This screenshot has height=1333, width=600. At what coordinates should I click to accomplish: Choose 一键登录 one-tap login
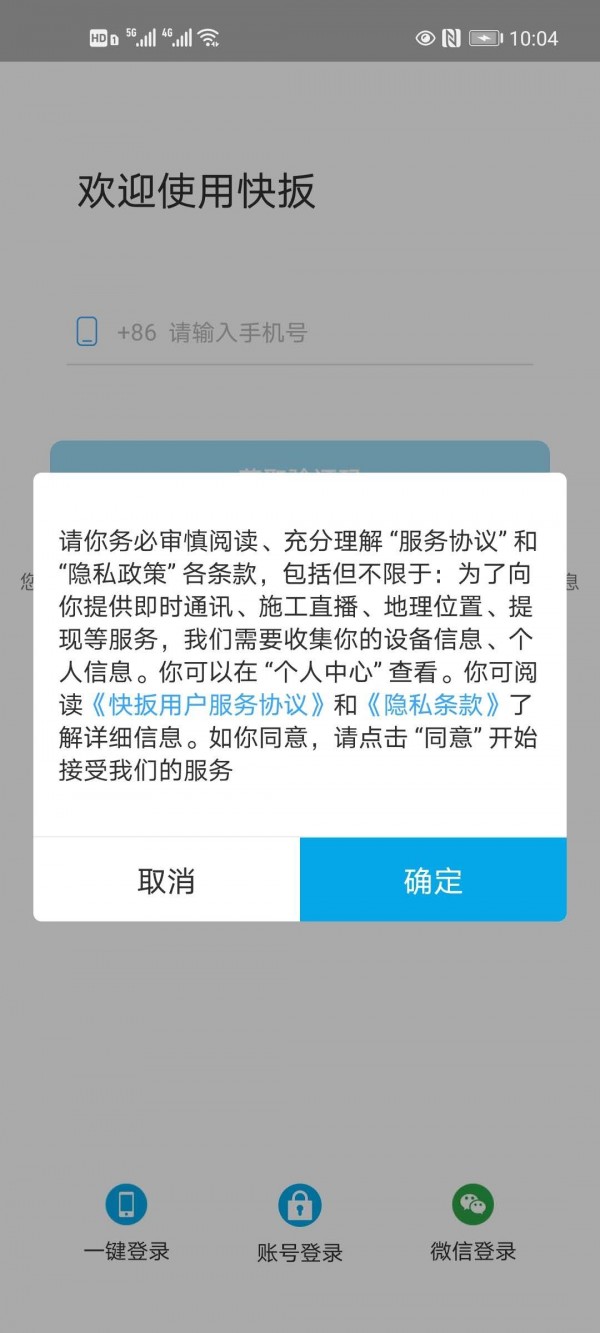click(126, 1222)
